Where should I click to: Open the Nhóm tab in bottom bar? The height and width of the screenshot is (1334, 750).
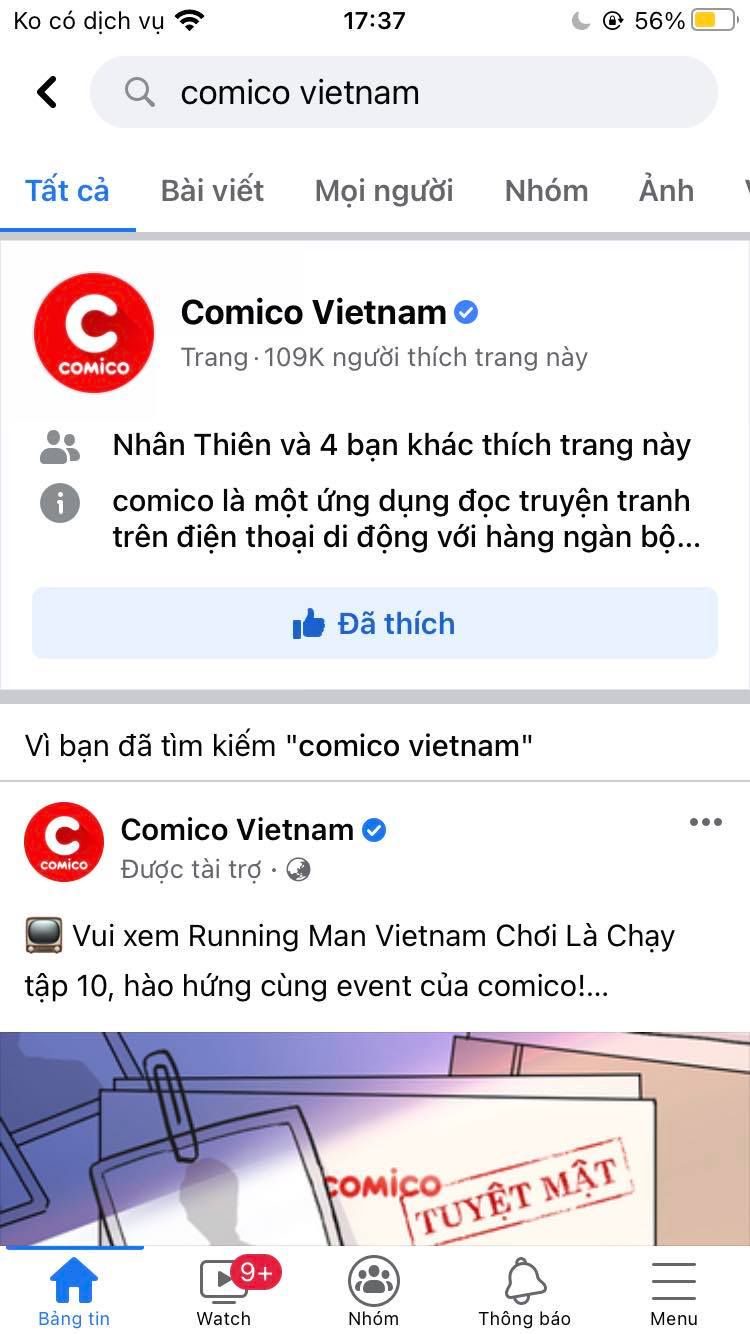(x=374, y=1290)
